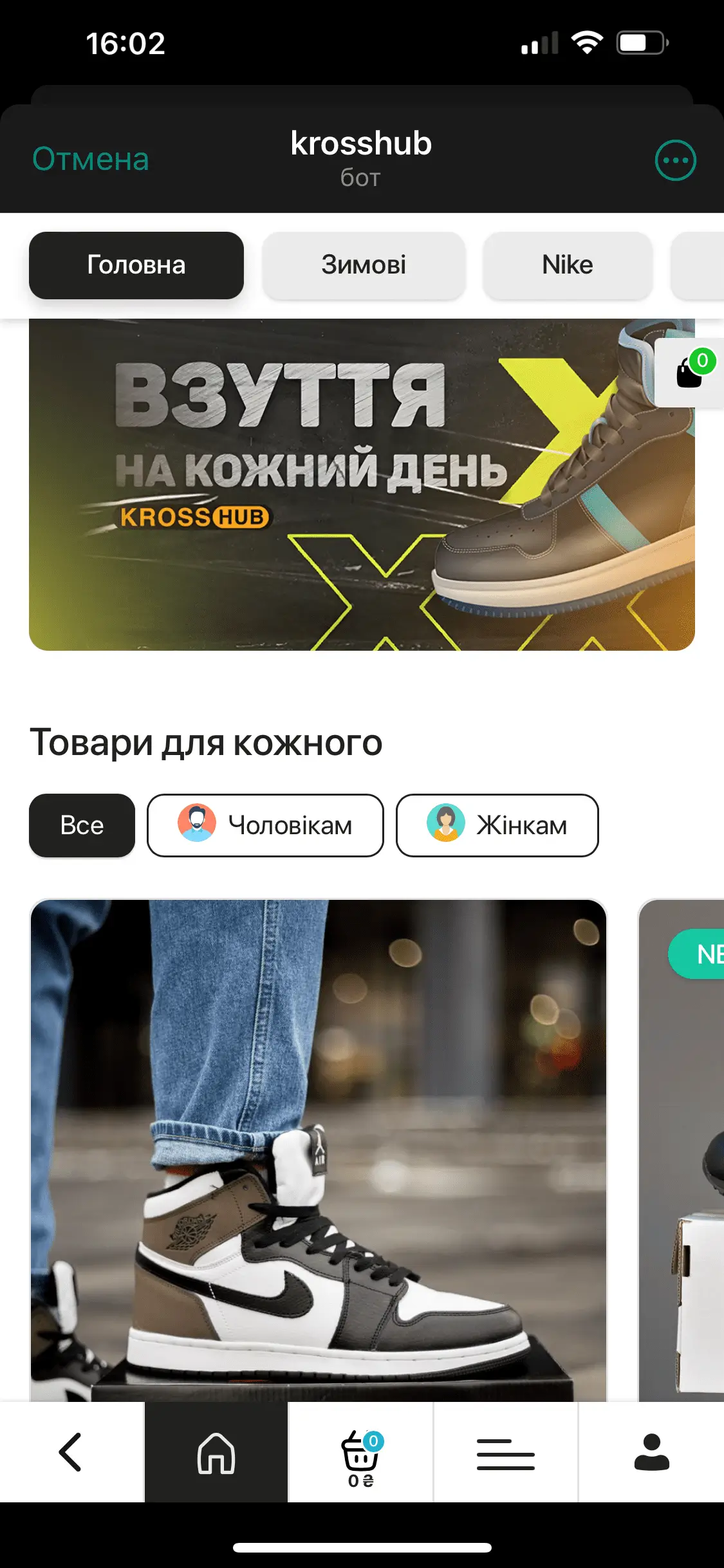Tap Отмена to close the bot
Viewport: 724px width, 1568px height.
(91, 159)
